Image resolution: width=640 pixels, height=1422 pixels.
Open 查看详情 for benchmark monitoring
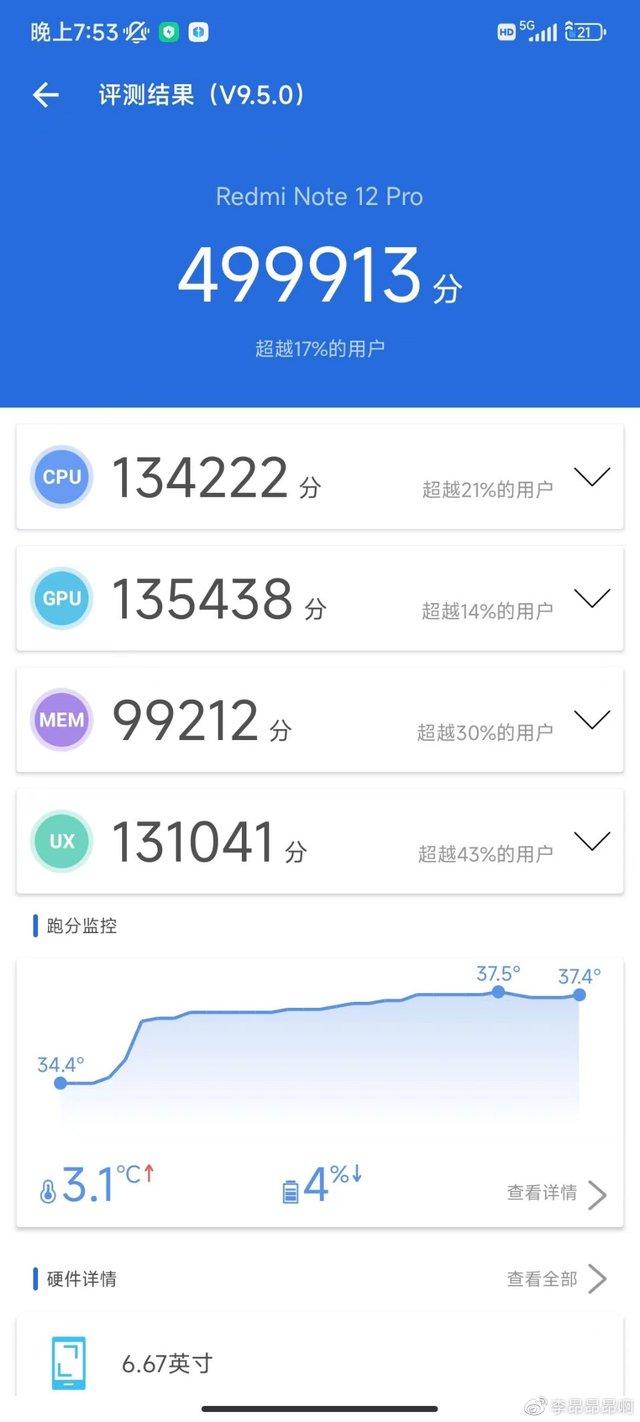point(556,1193)
